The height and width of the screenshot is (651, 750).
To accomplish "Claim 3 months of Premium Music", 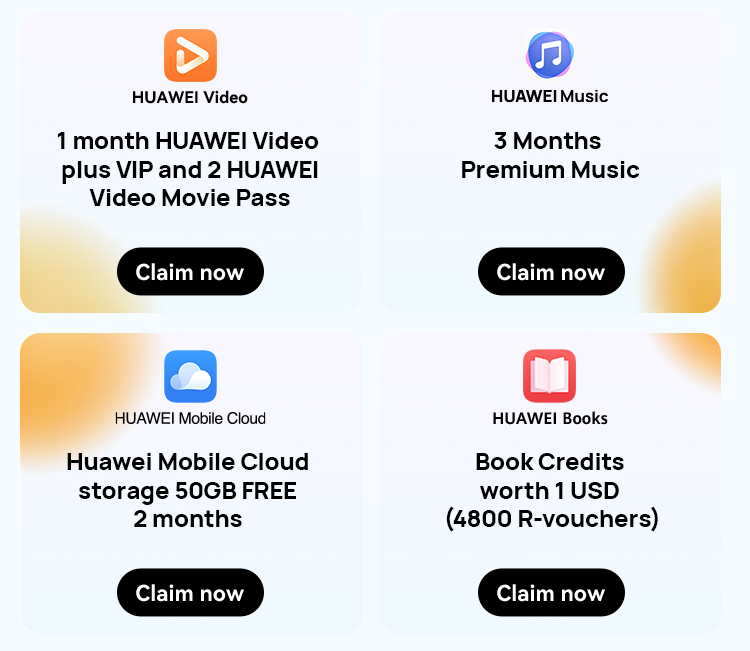I will click(x=551, y=272).
